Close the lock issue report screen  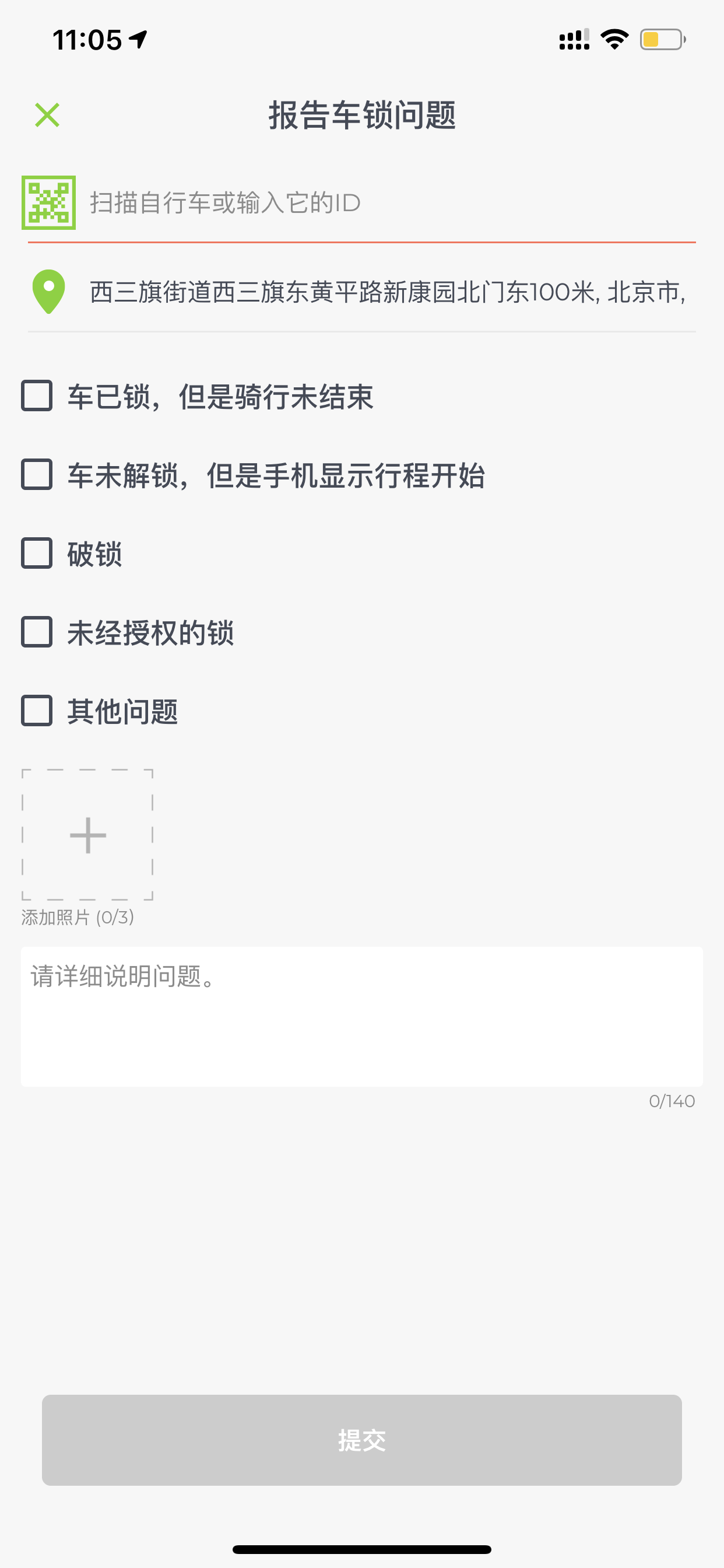tap(47, 115)
